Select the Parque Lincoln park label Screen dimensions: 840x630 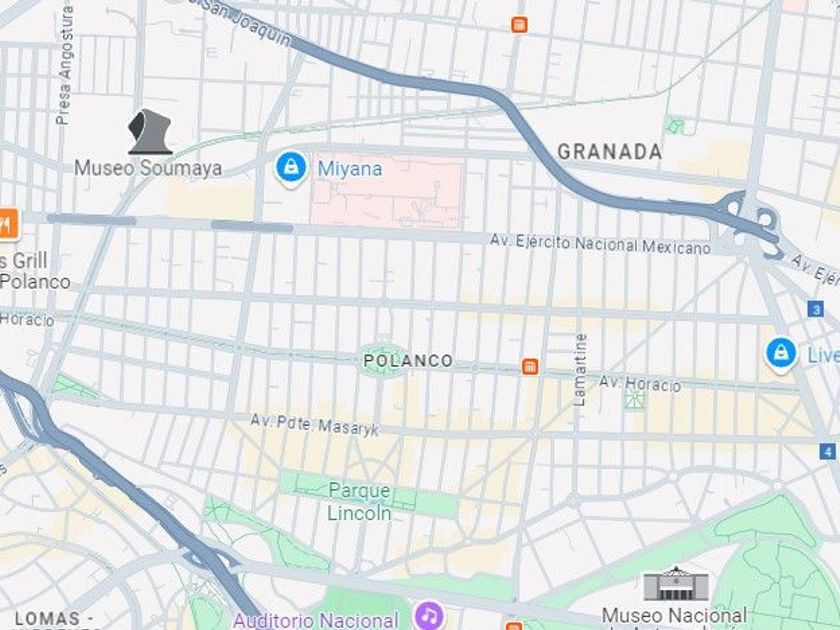(x=359, y=501)
